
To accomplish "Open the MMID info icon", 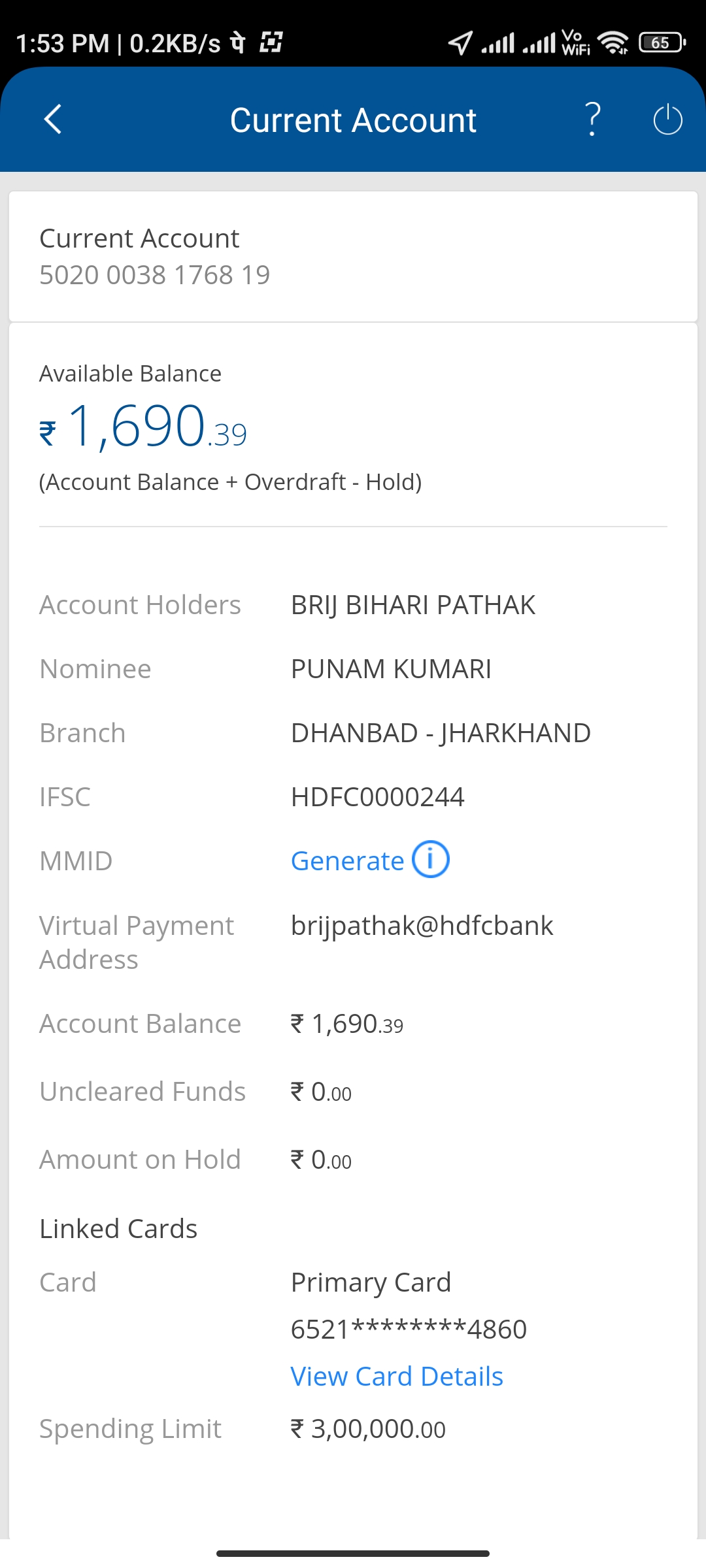I will click(431, 859).
